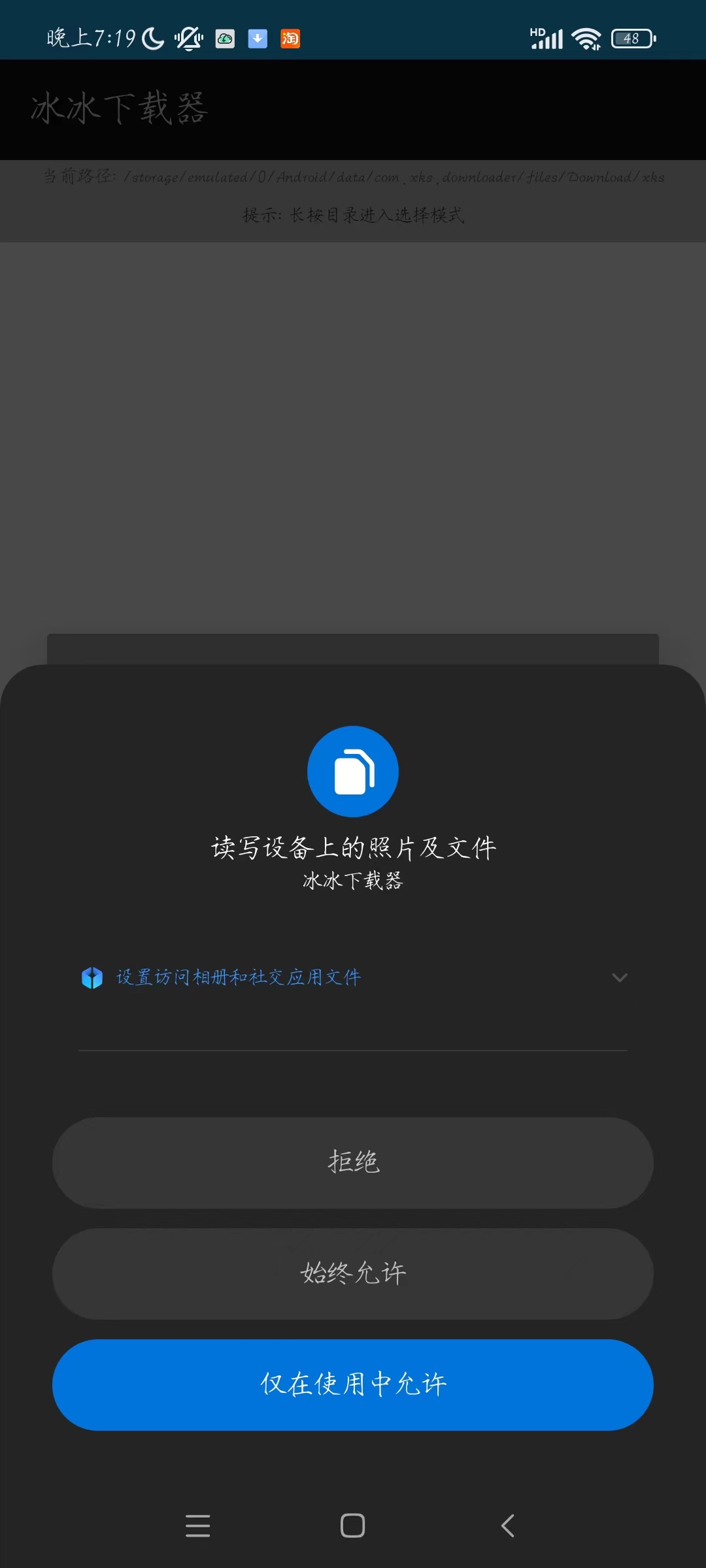The image size is (706, 1568).
Task: Tap the blue security shield icon beside the permission option
Action: click(x=92, y=977)
